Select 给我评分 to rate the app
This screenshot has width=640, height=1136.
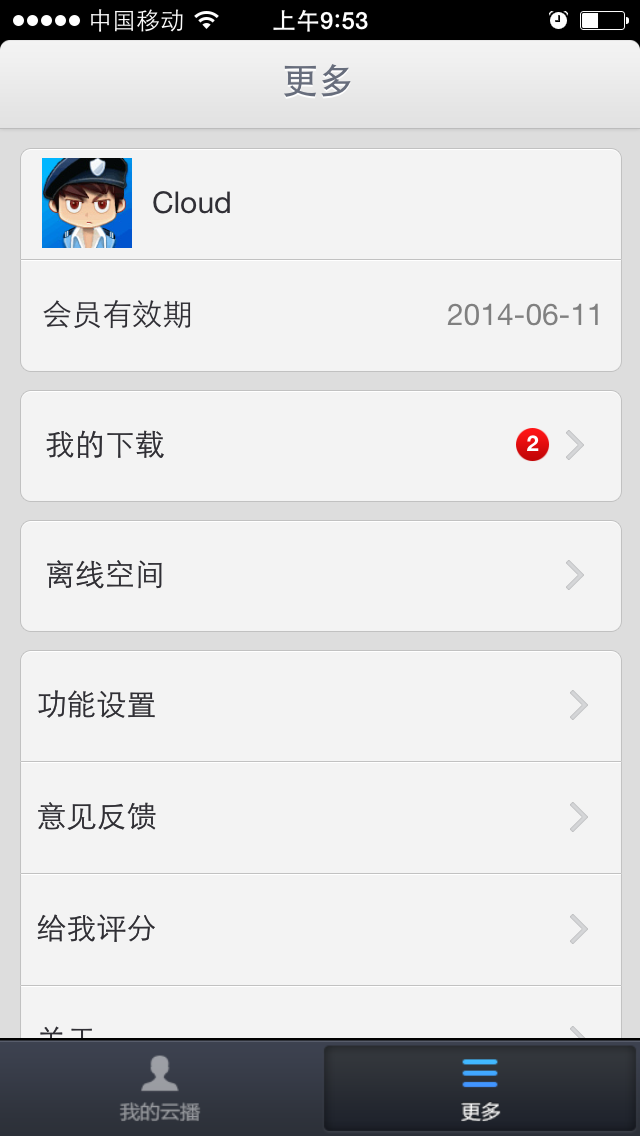[320, 930]
